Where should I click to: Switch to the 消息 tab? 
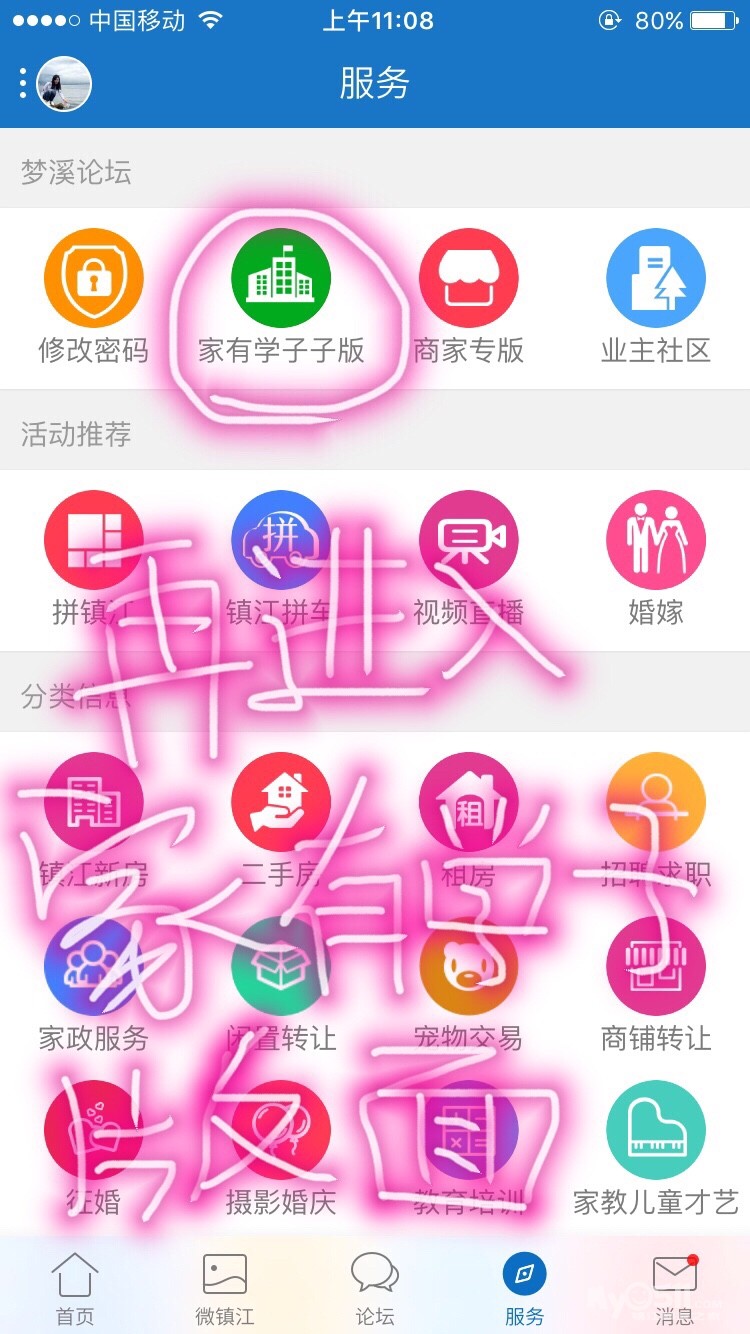tap(674, 1287)
